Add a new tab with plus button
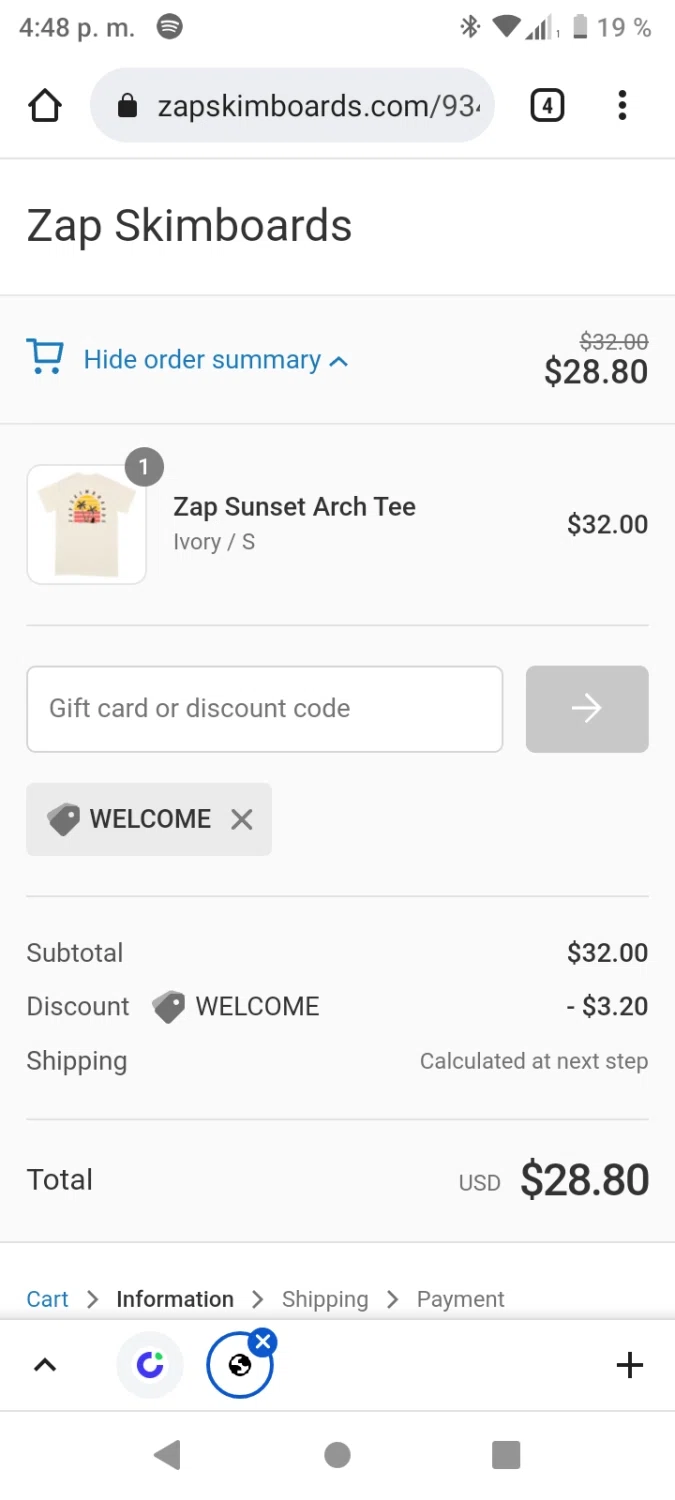Viewport: 675px width, 1500px height. [x=629, y=1365]
